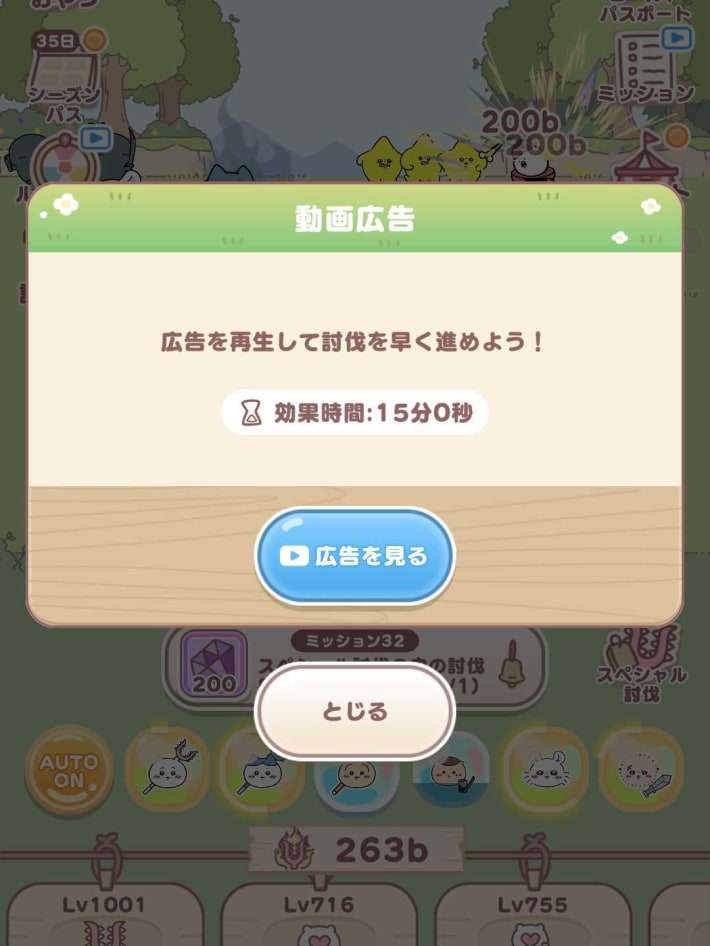Tap the 広告を見る button to watch the ad
This screenshot has height=946, width=710.
(355, 556)
